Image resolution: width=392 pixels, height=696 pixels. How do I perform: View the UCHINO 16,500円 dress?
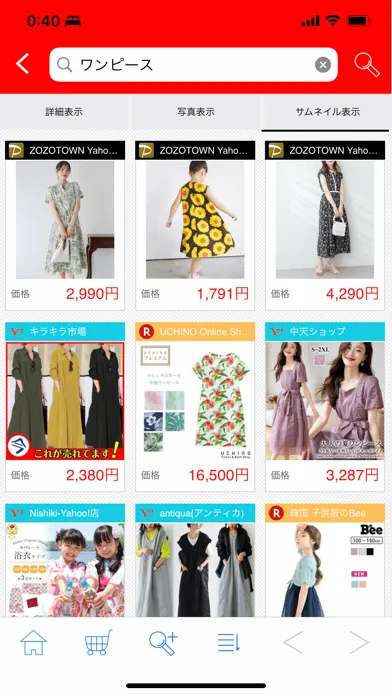tap(195, 407)
